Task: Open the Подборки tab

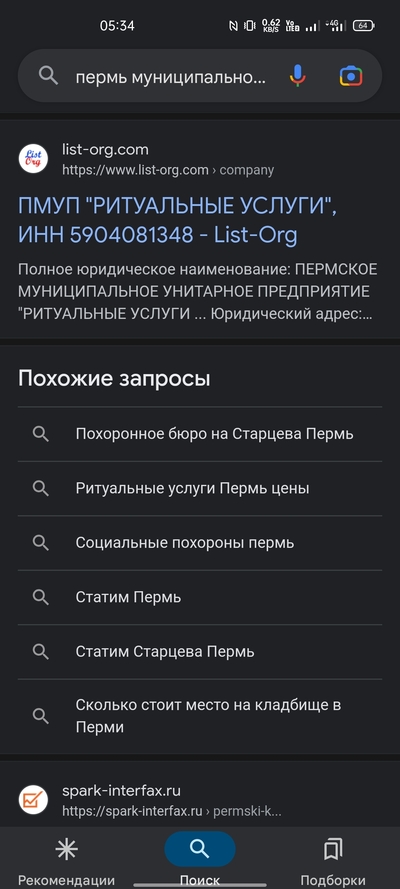Action: pos(333,858)
